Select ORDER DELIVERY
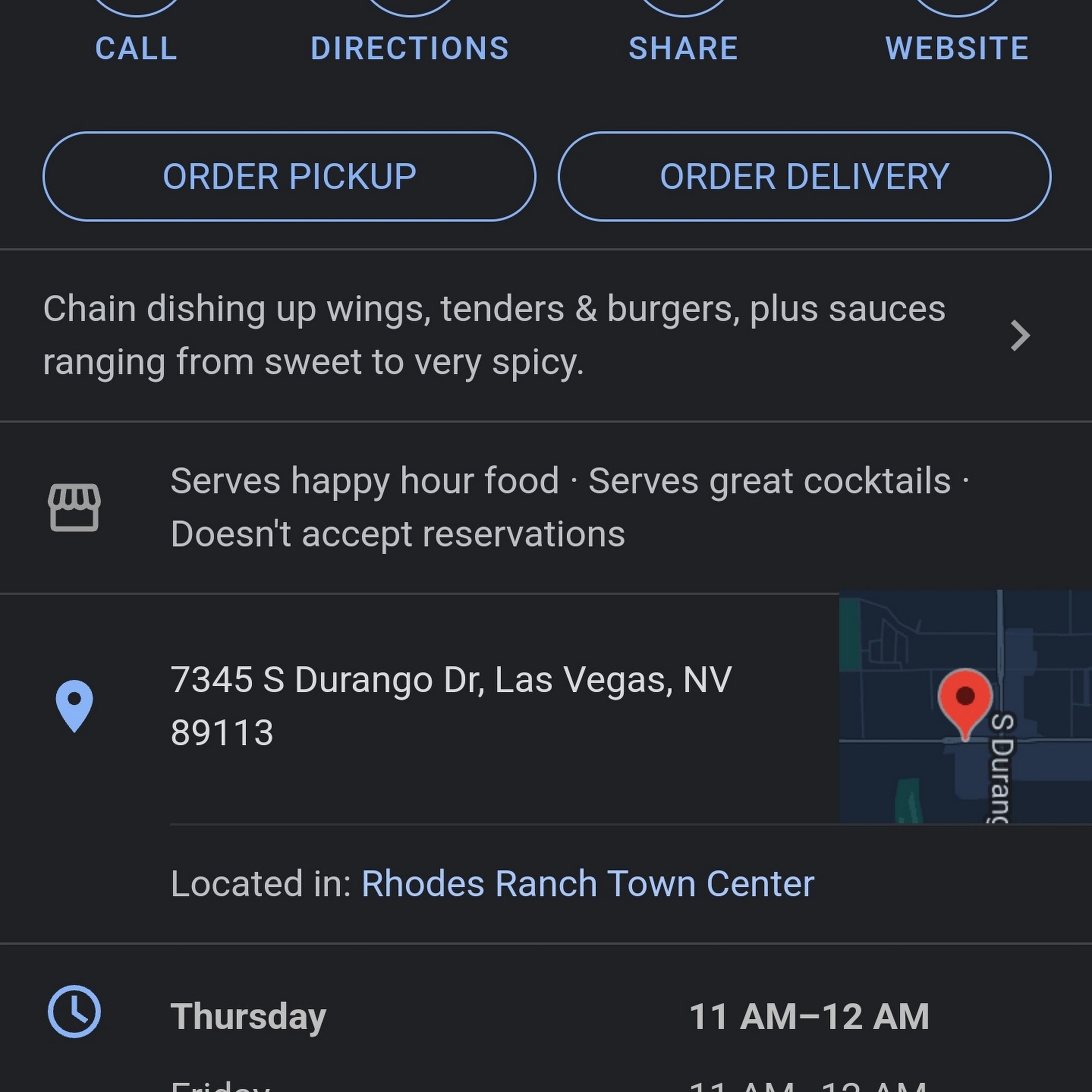Viewport: 1092px width, 1092px height. [804, 176]
